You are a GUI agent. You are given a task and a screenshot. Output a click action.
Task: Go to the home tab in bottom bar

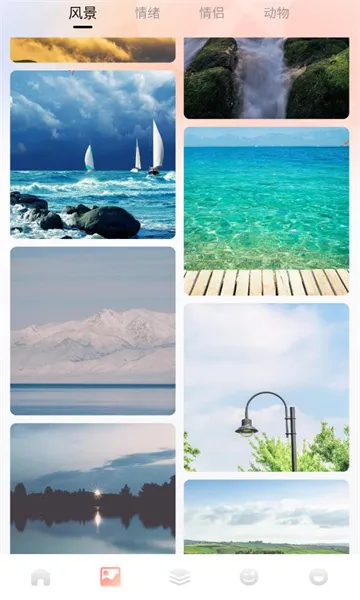(x=41, y=577)
